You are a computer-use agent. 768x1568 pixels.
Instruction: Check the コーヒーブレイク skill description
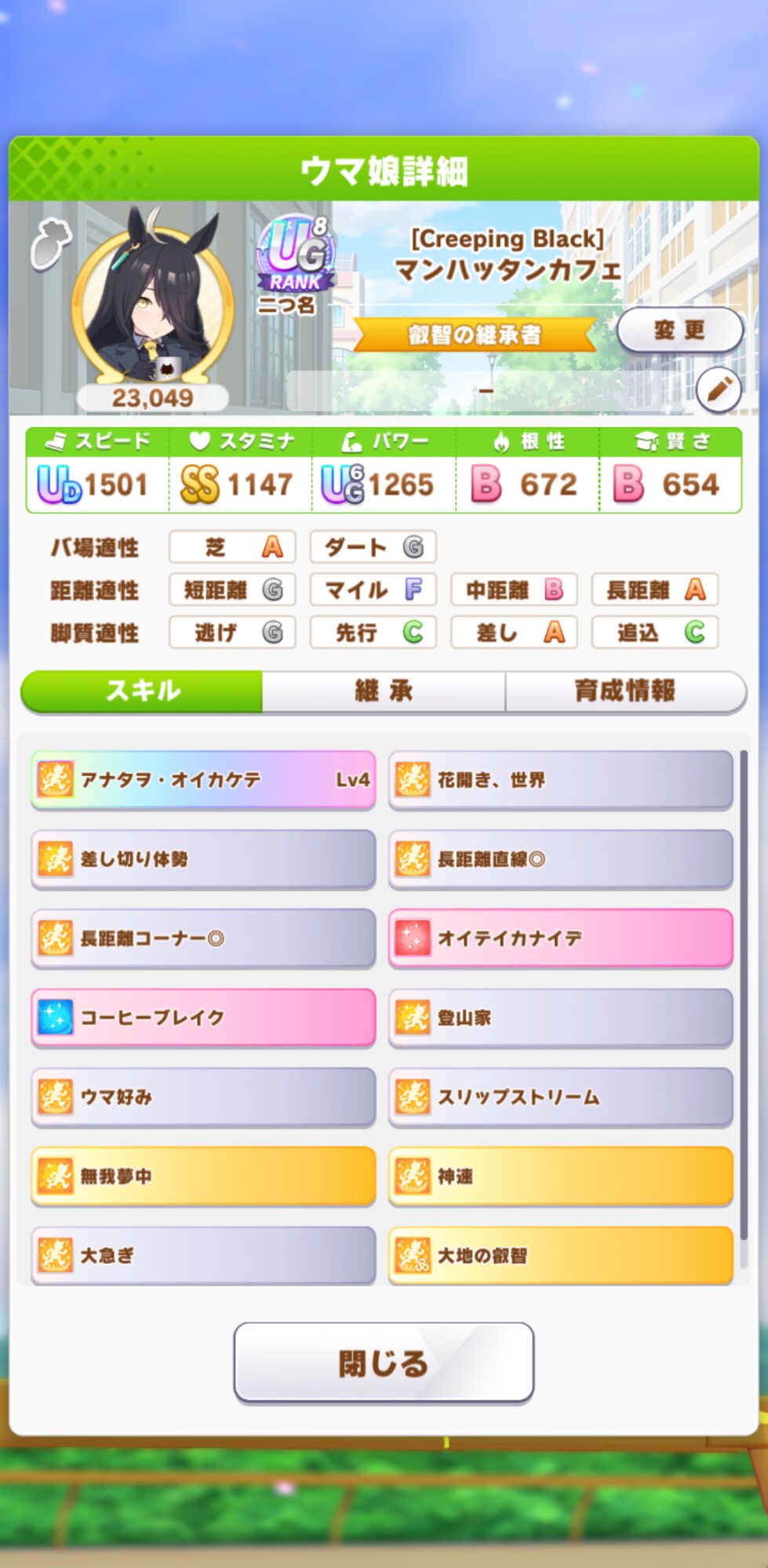[x=203, y=1018]
